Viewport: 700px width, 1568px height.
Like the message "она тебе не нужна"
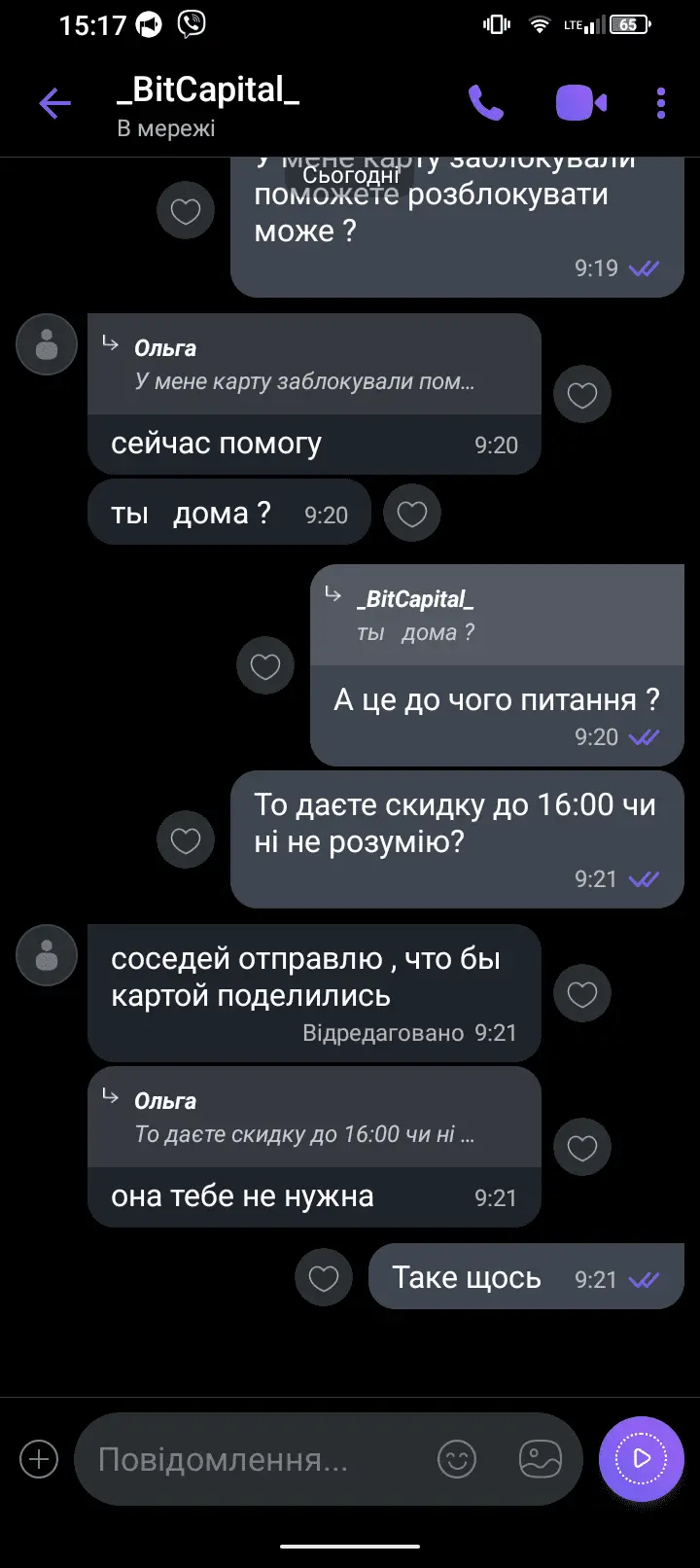[581, 1148]
